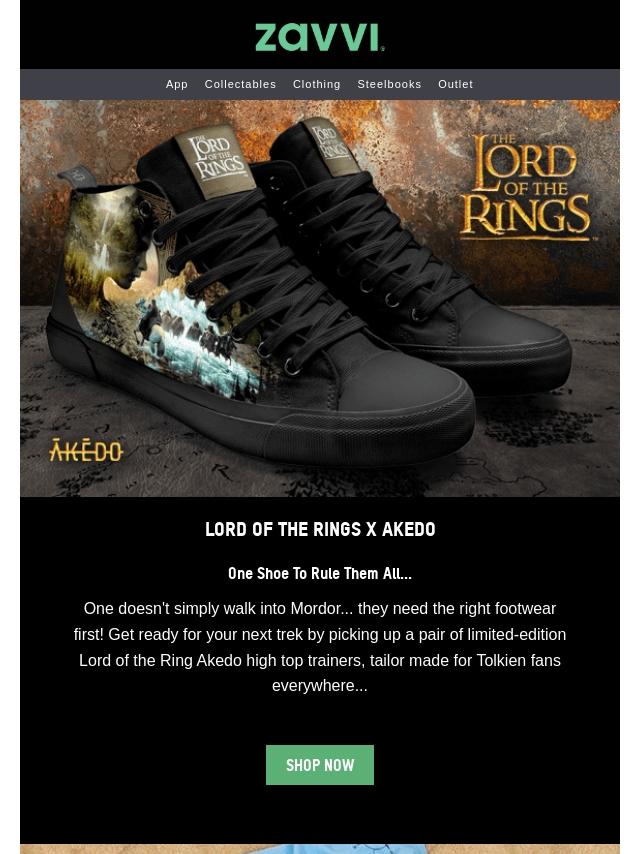Visit the Outlet section
The image size is (640, 854).
(455, 84)
